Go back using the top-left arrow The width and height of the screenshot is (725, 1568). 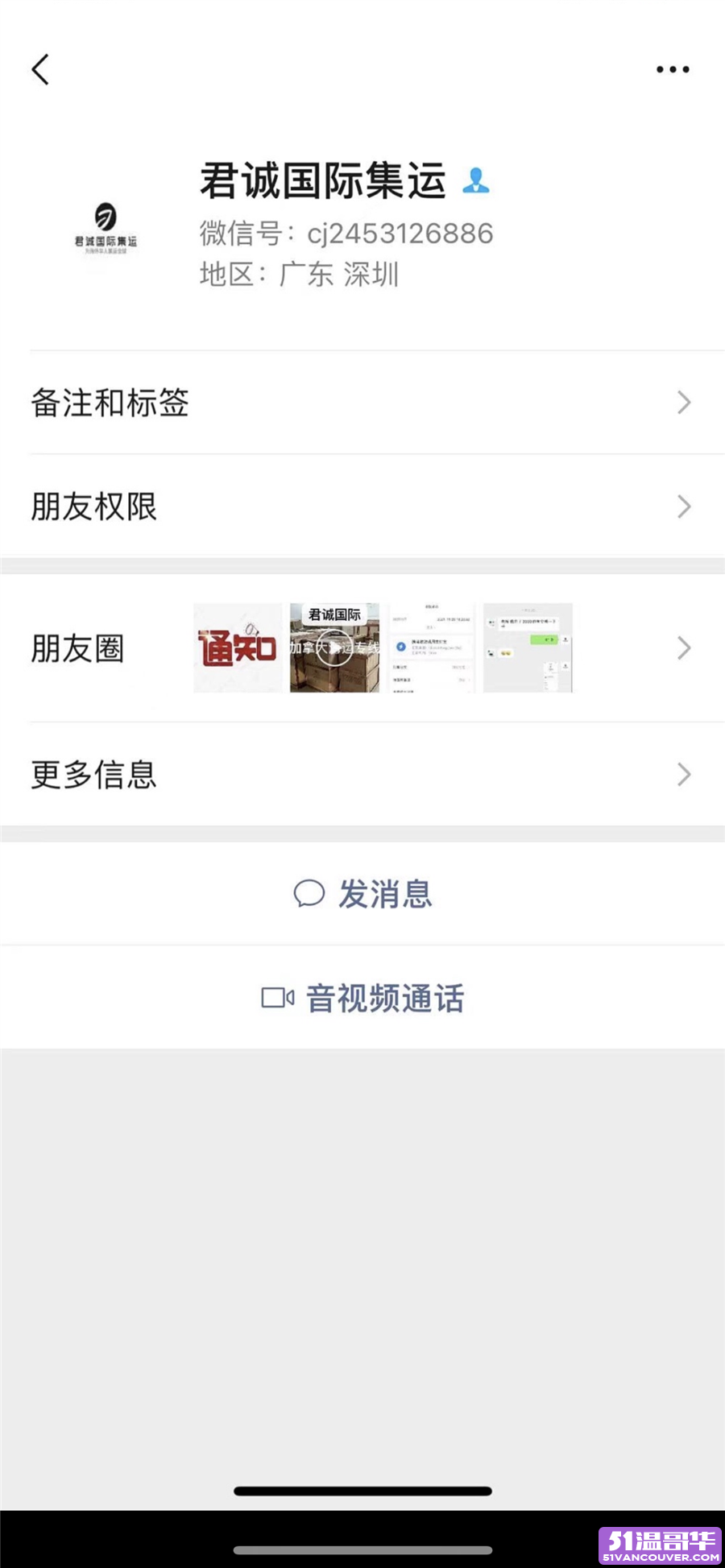(x=40, y=69)
